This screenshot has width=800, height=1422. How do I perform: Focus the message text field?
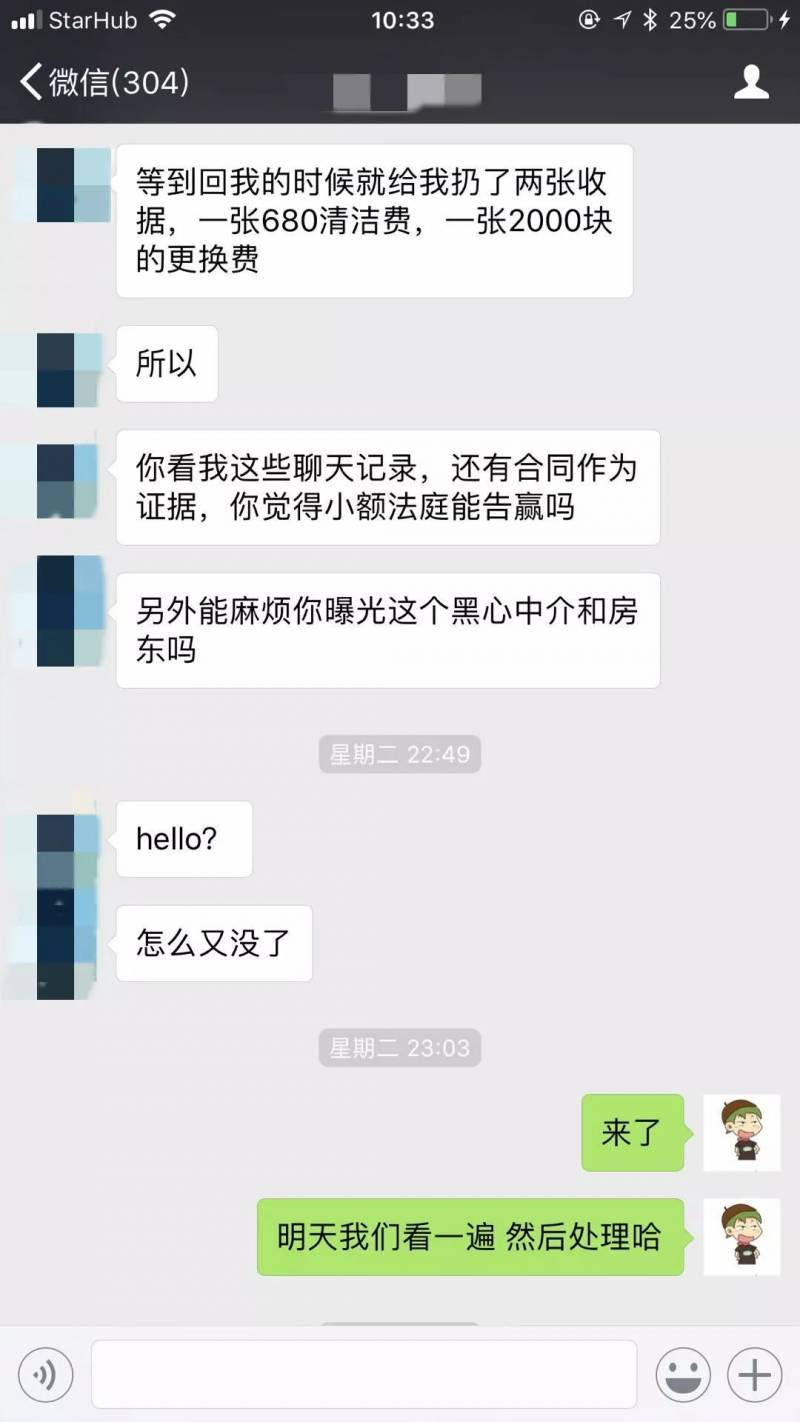pyautogui.click(x=364, y=1375)
